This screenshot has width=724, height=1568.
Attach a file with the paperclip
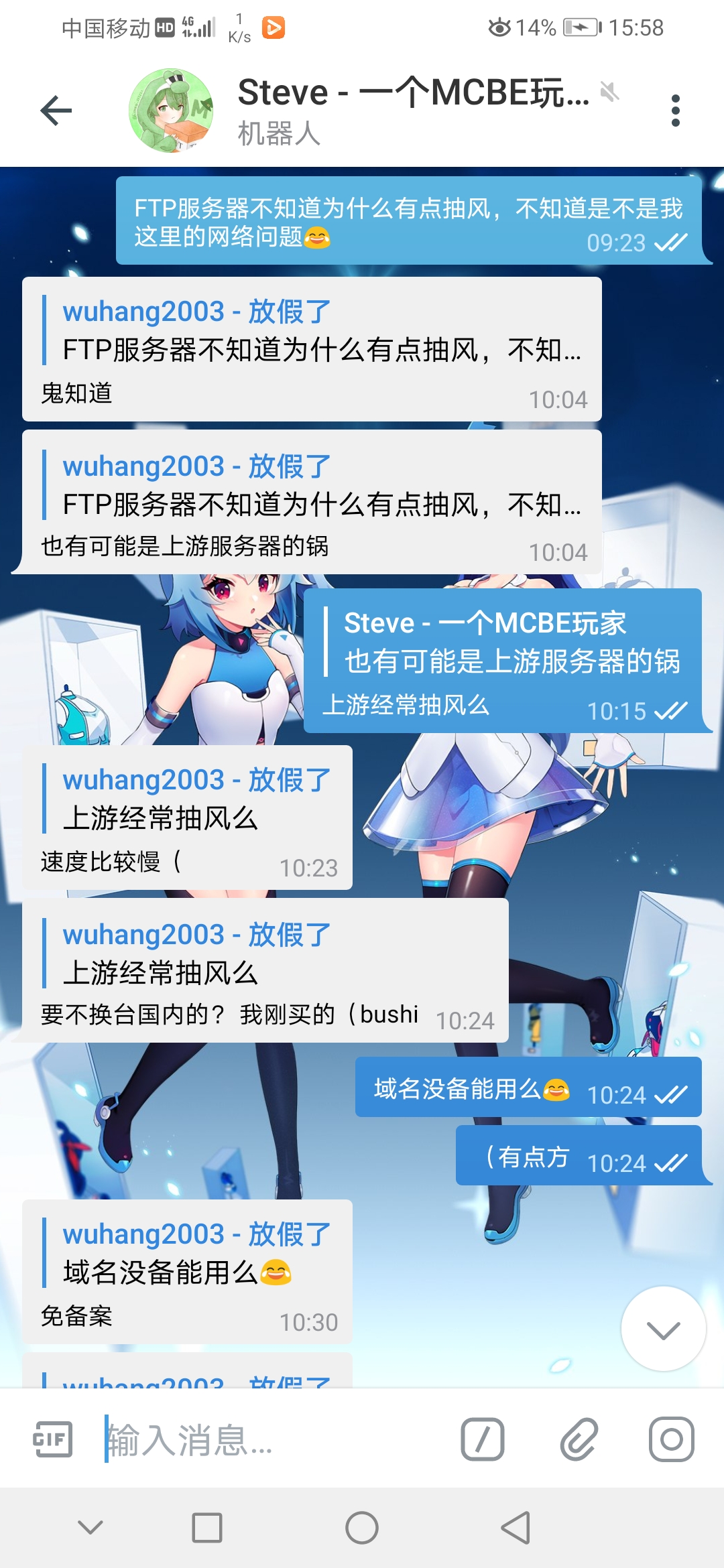coord(579,1439)
